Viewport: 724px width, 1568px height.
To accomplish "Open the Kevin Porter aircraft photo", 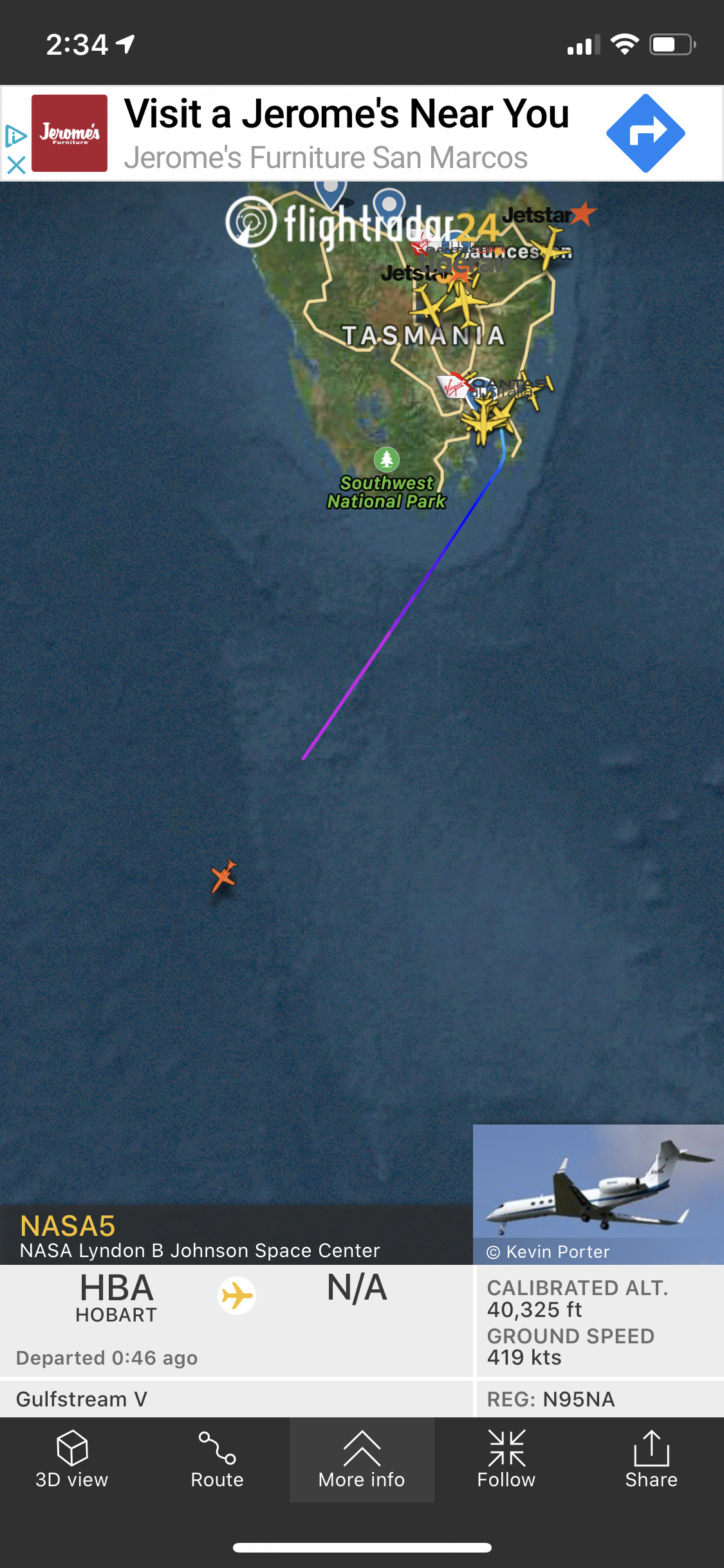I will [x=598, y=1188].
